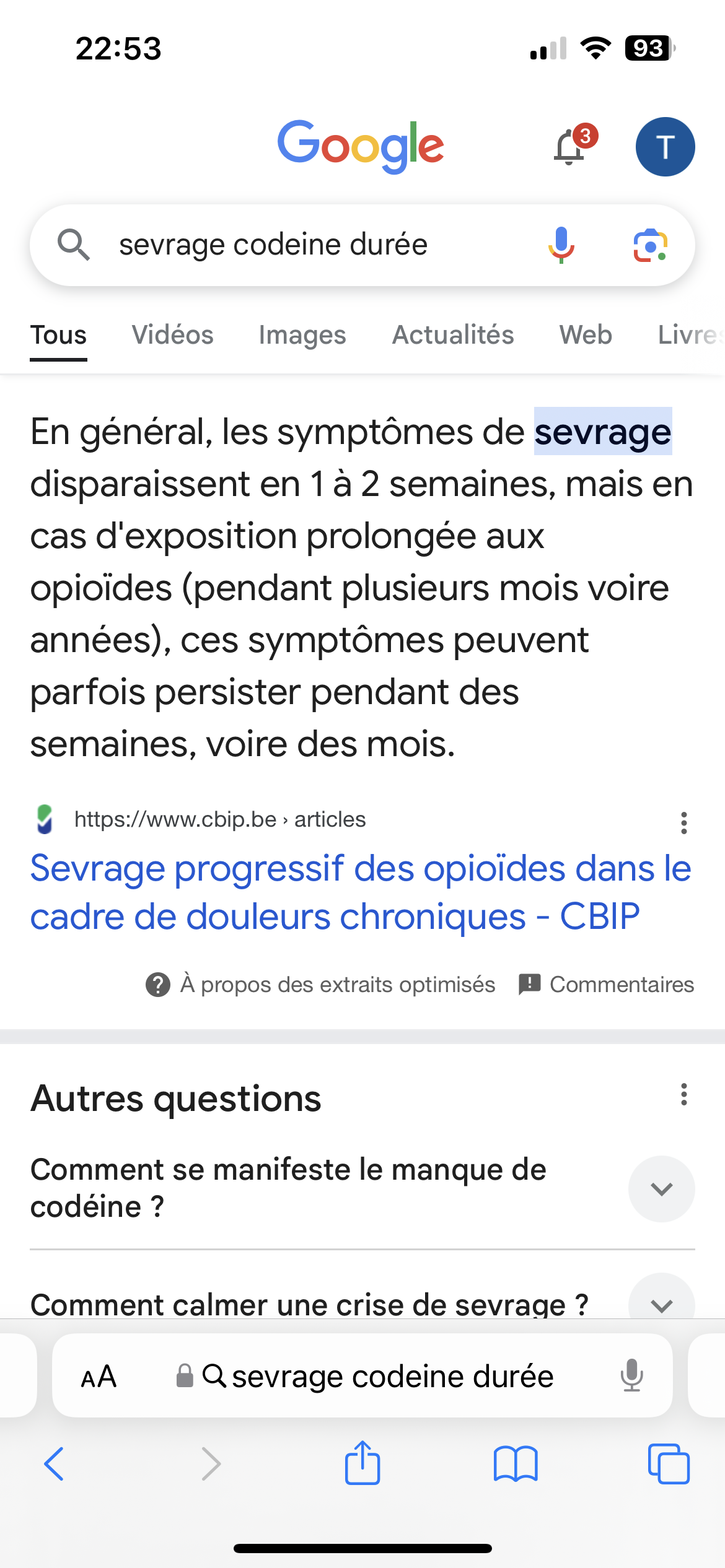The height and width of the screenshot is (1568, 725).
Task: Open À propos des extraits optimisés
Action: [x=320, y=985]
